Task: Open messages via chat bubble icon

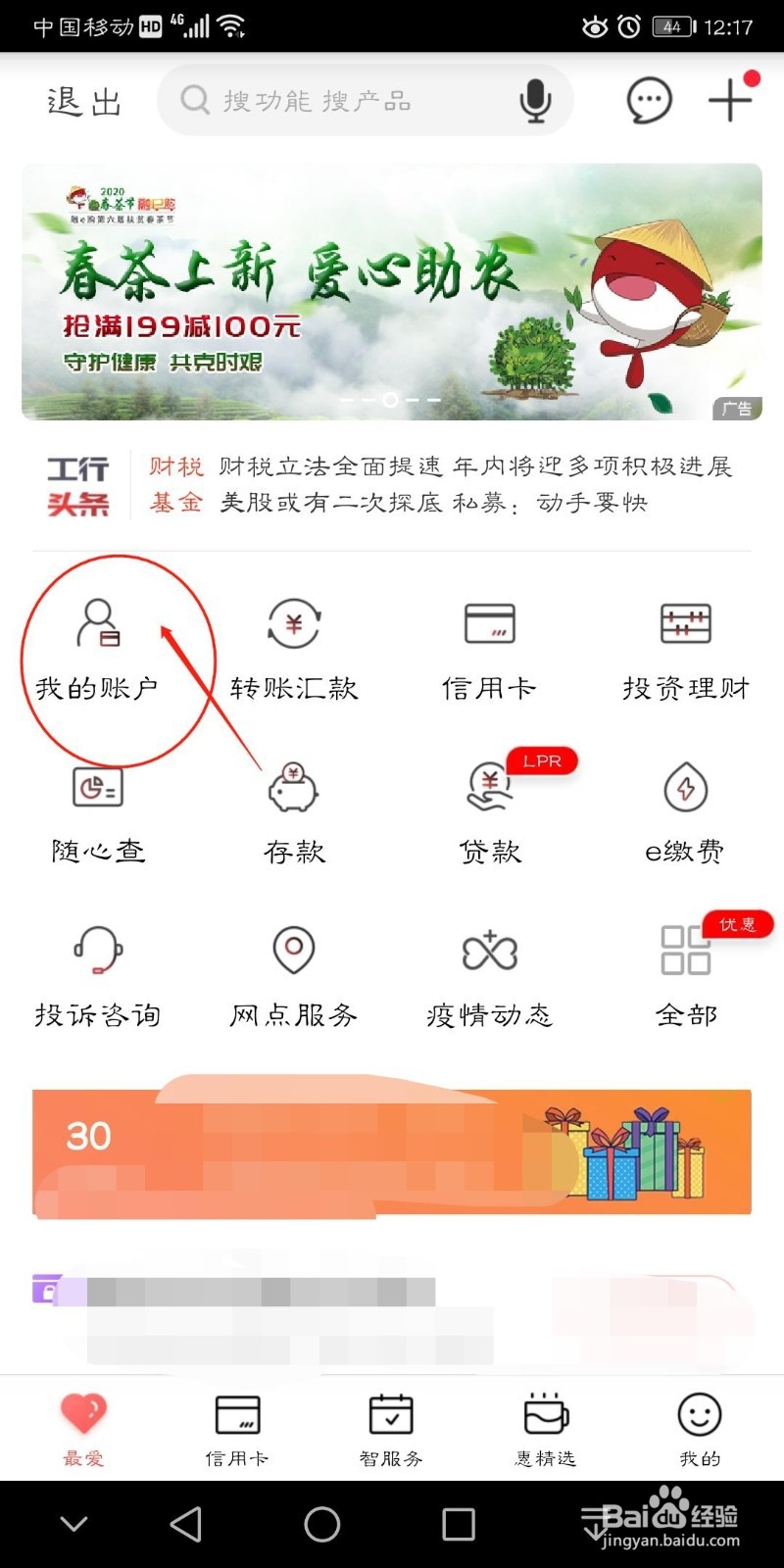Action: 649,99
